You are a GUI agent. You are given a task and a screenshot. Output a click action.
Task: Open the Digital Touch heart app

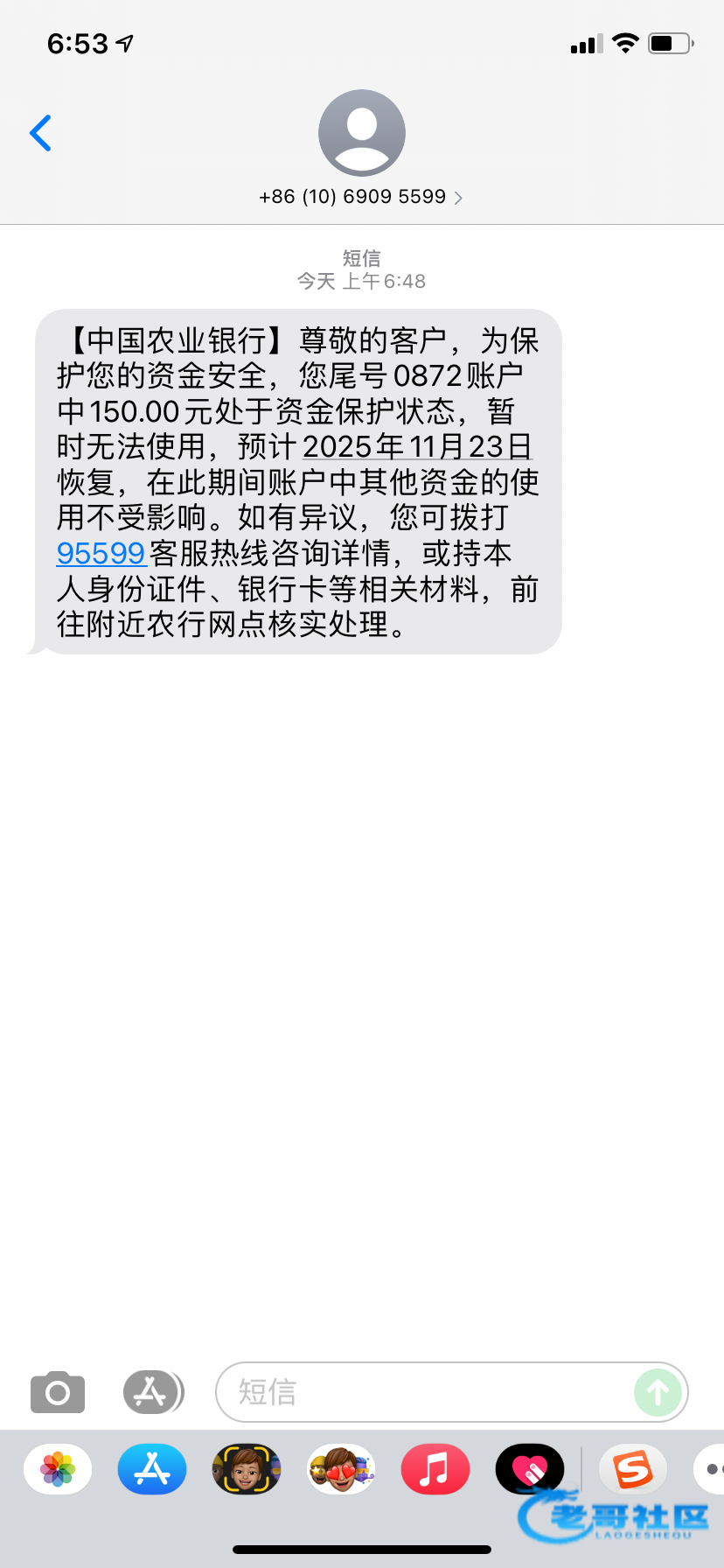point(530,1469)
